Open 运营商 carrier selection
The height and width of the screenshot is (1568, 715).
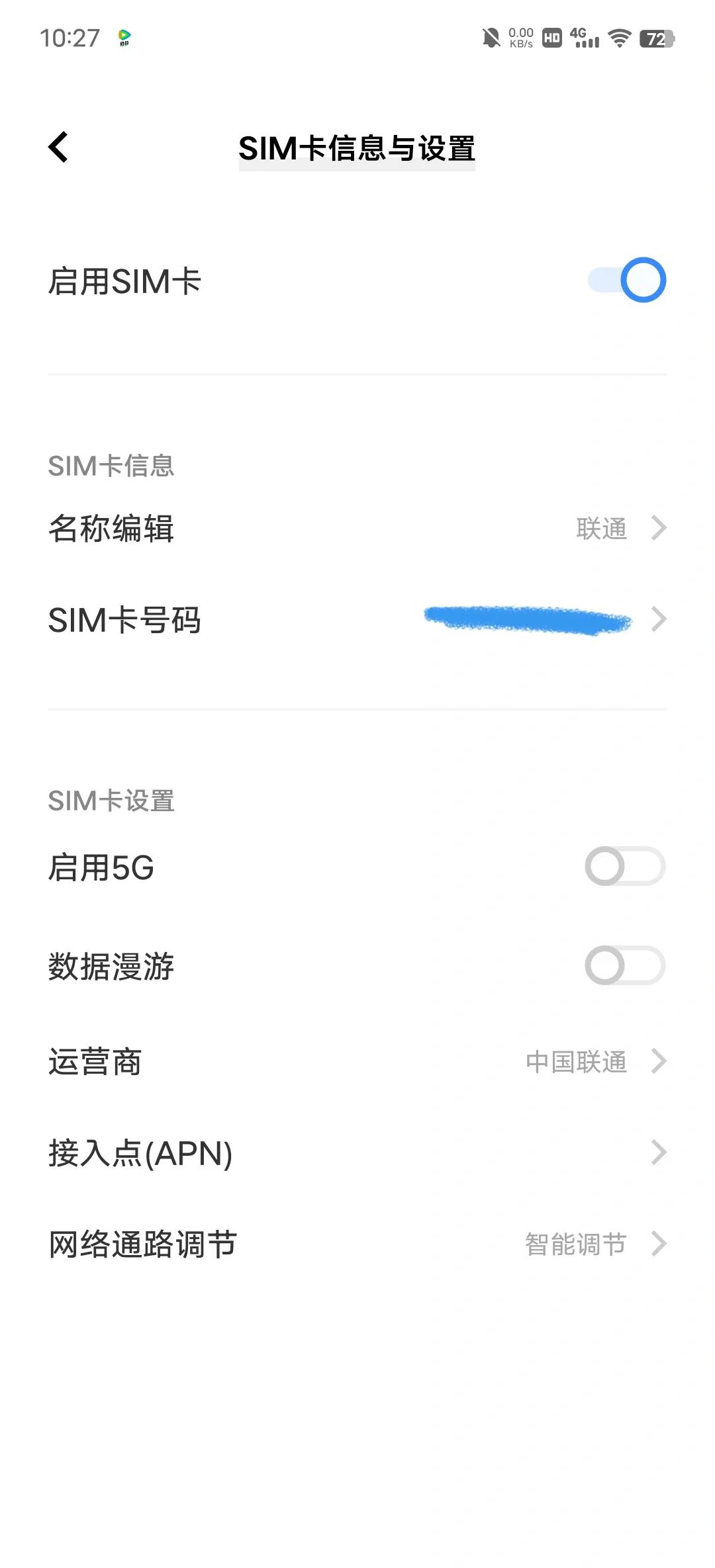[358, 1061]
